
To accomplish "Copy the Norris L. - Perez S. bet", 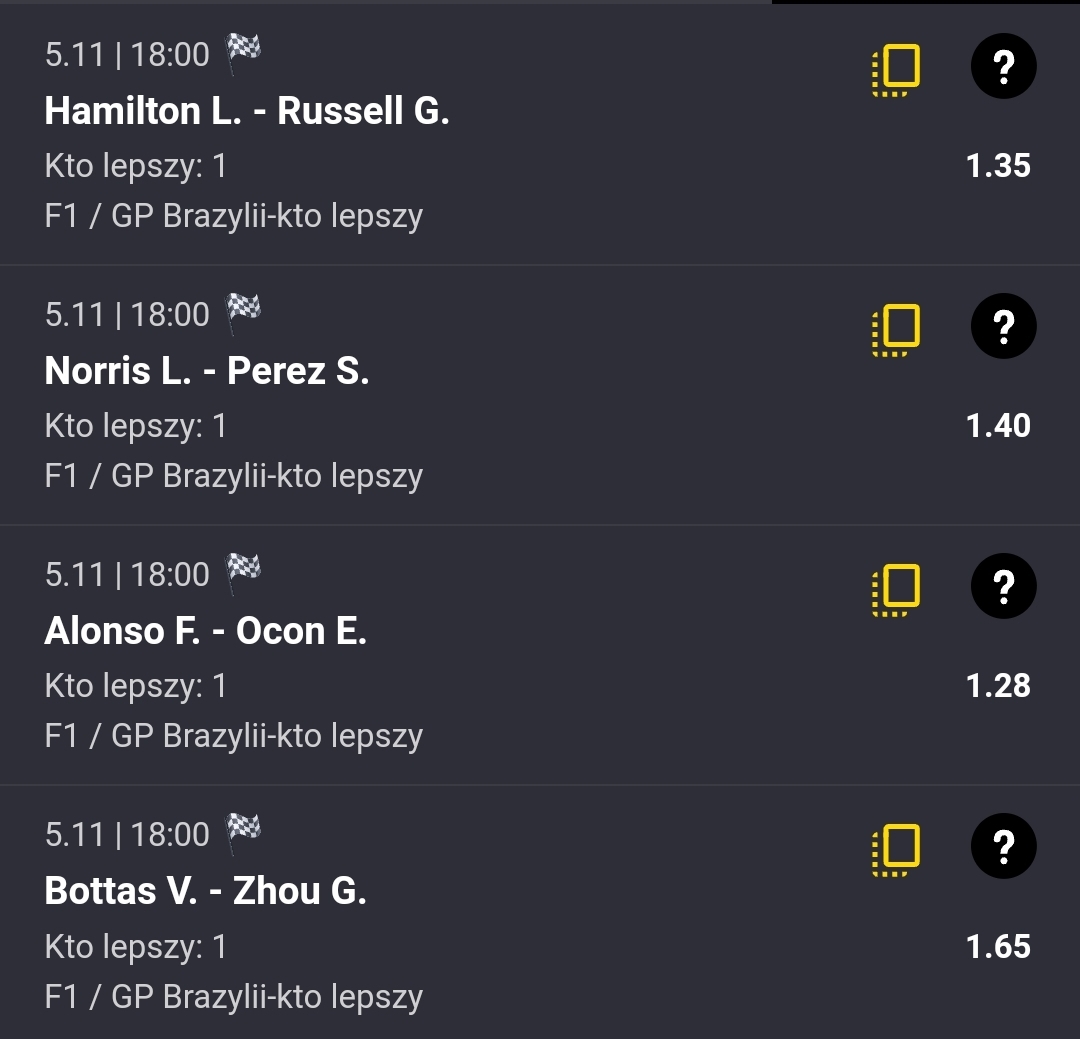I will 896,329.
